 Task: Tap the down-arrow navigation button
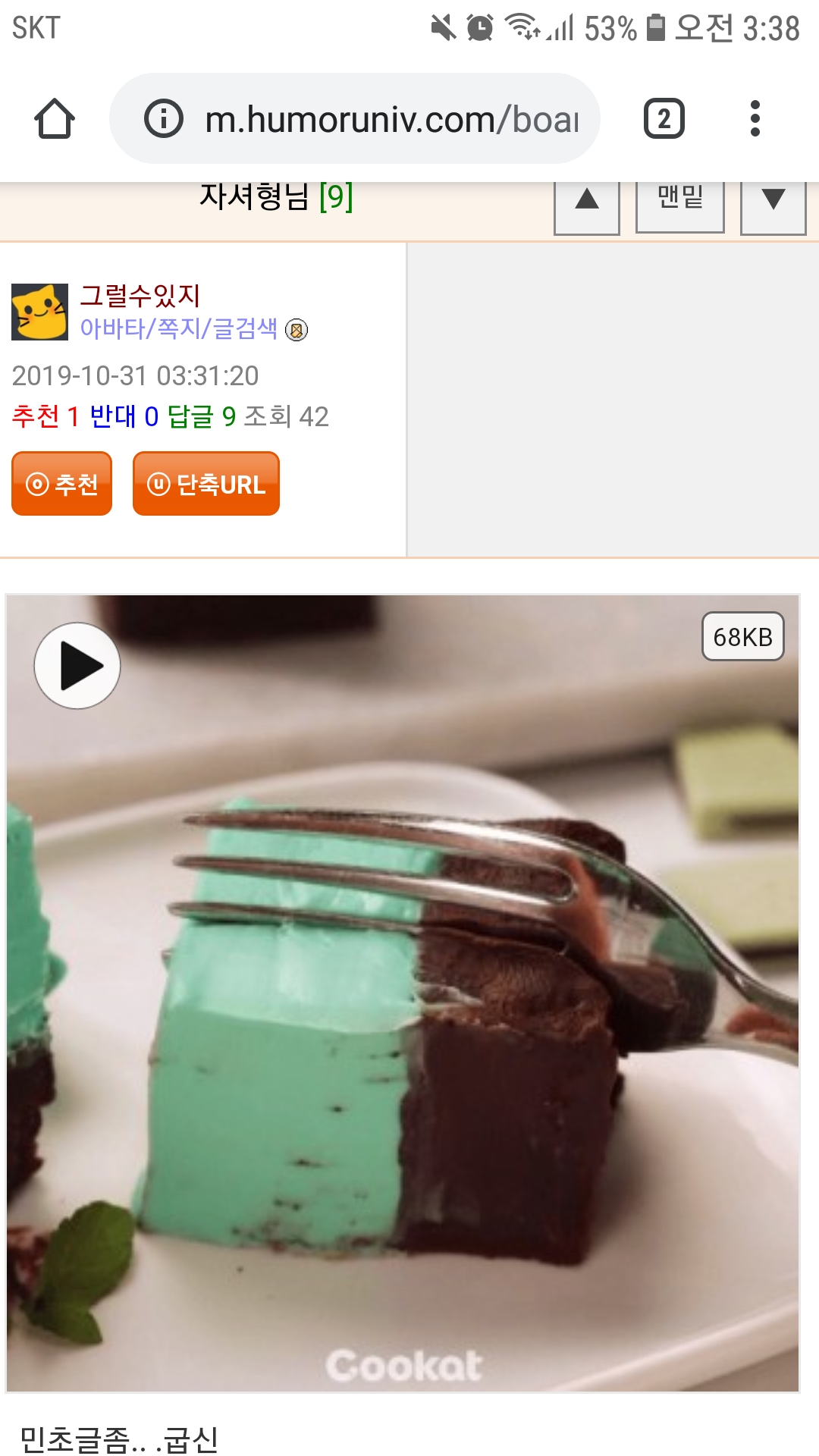pos(773,203)
